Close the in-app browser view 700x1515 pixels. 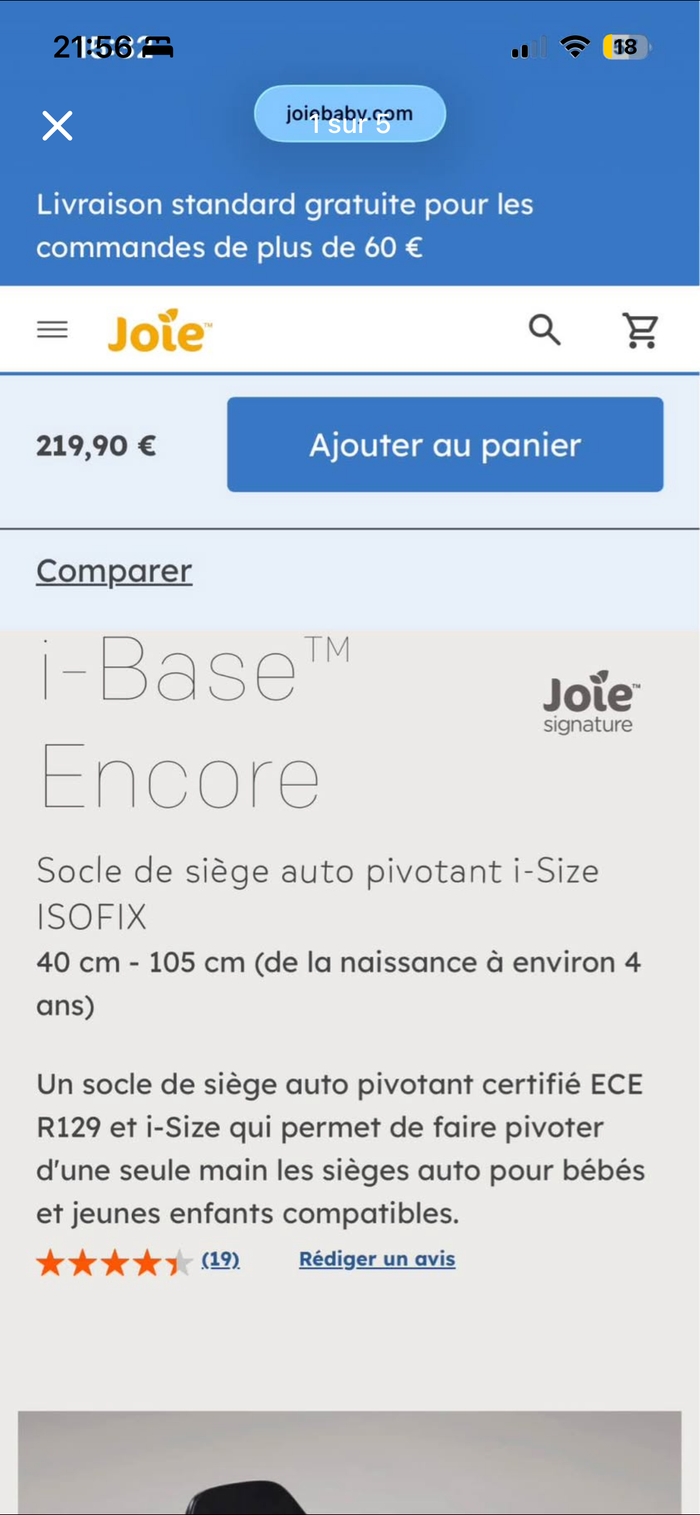(57, 126)
